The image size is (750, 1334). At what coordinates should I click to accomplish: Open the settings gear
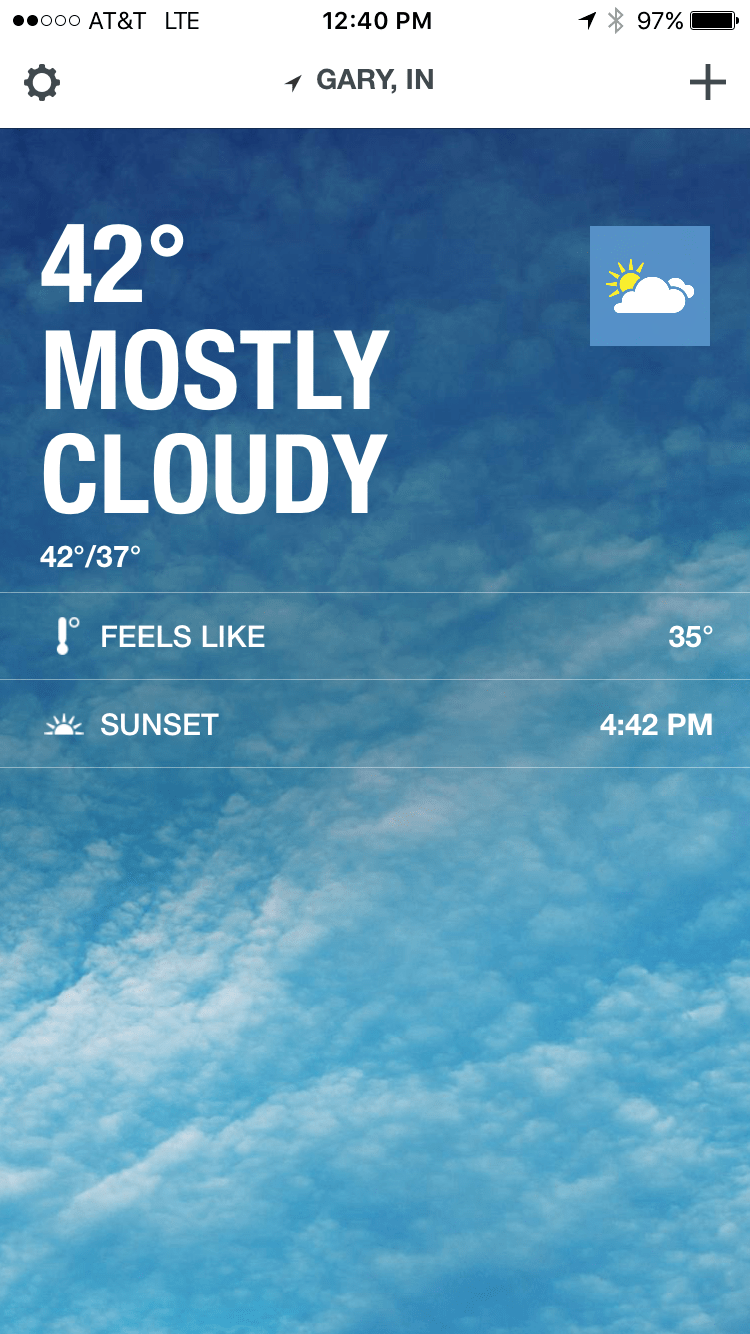coord(42,82)
